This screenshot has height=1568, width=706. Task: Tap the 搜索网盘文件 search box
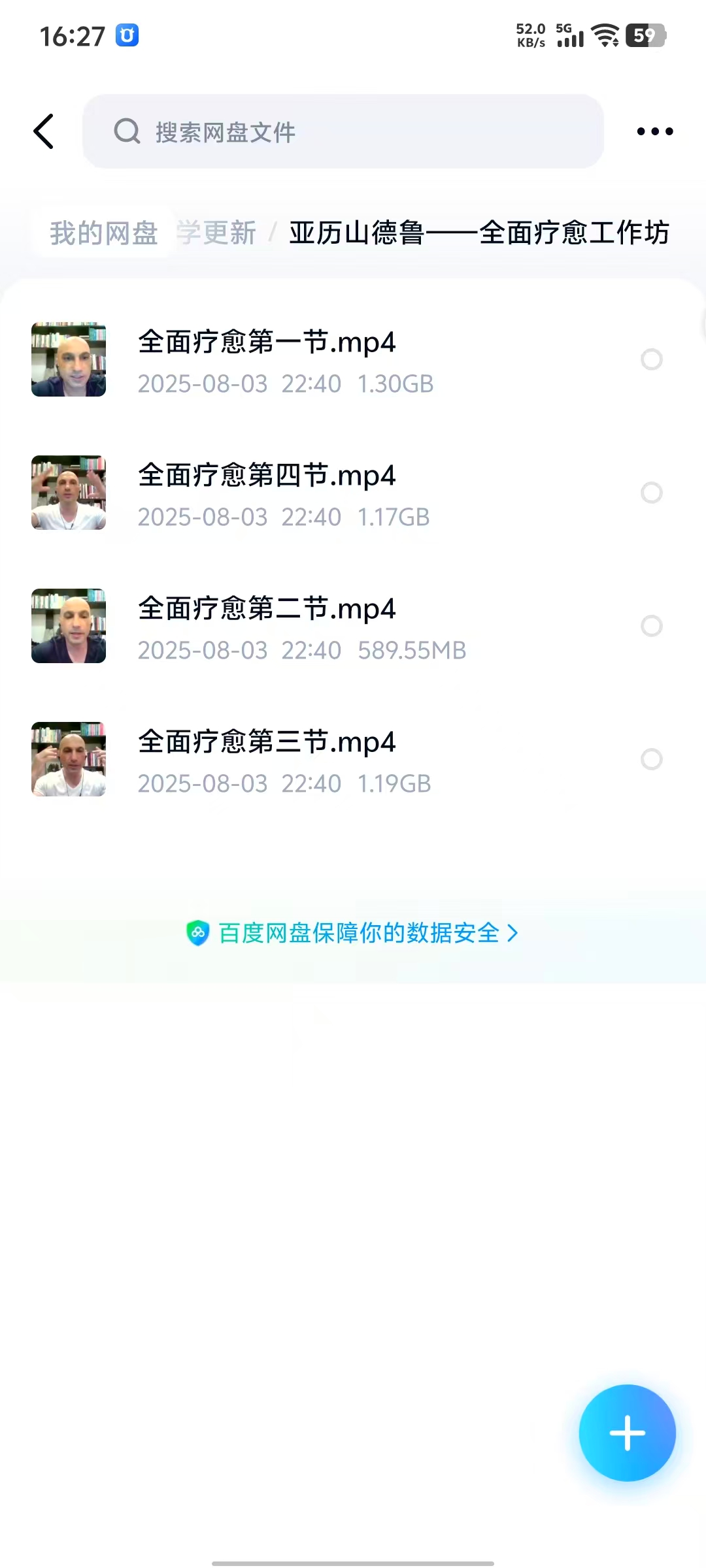point(343,131)
